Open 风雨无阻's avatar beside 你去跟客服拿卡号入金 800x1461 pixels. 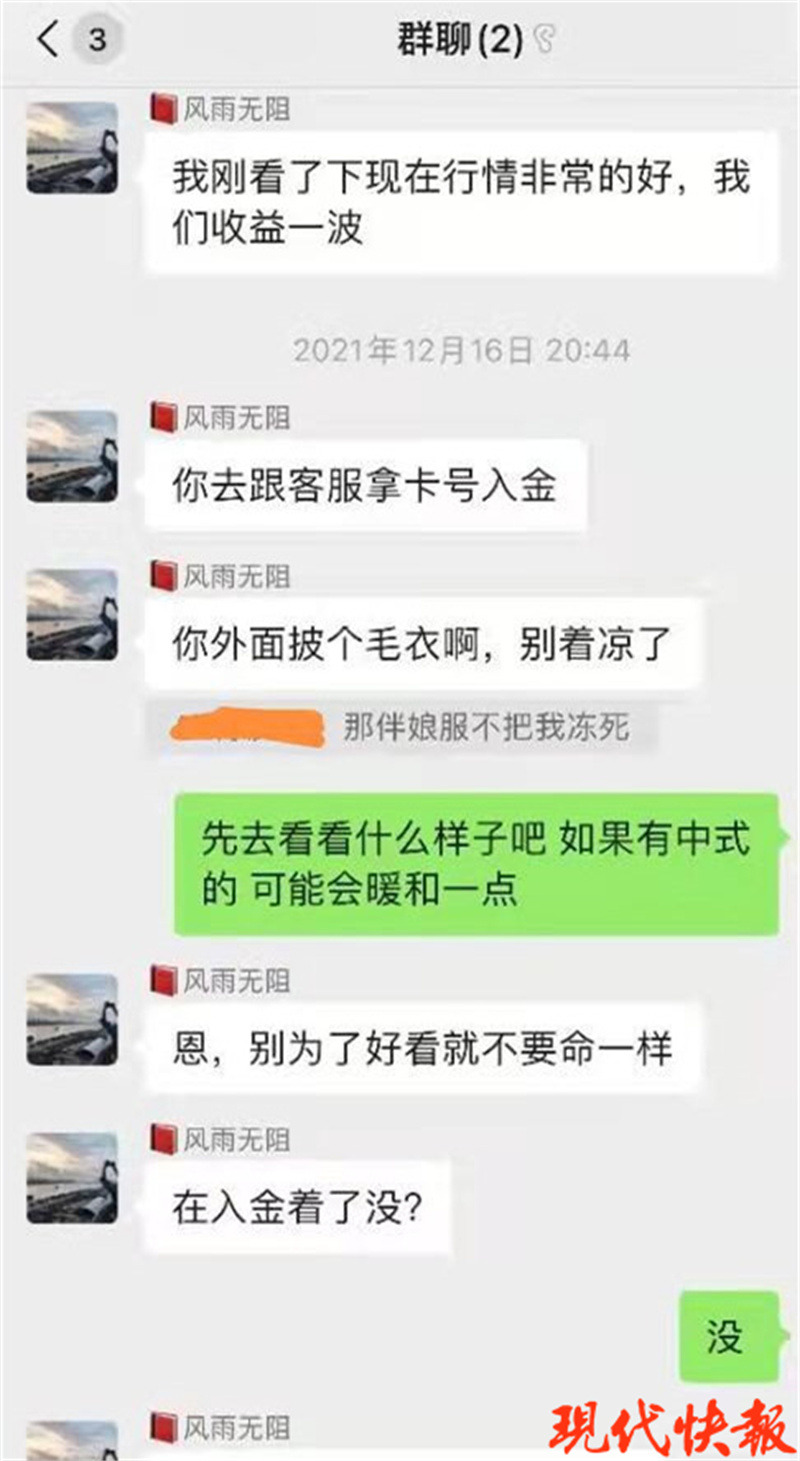71,456
